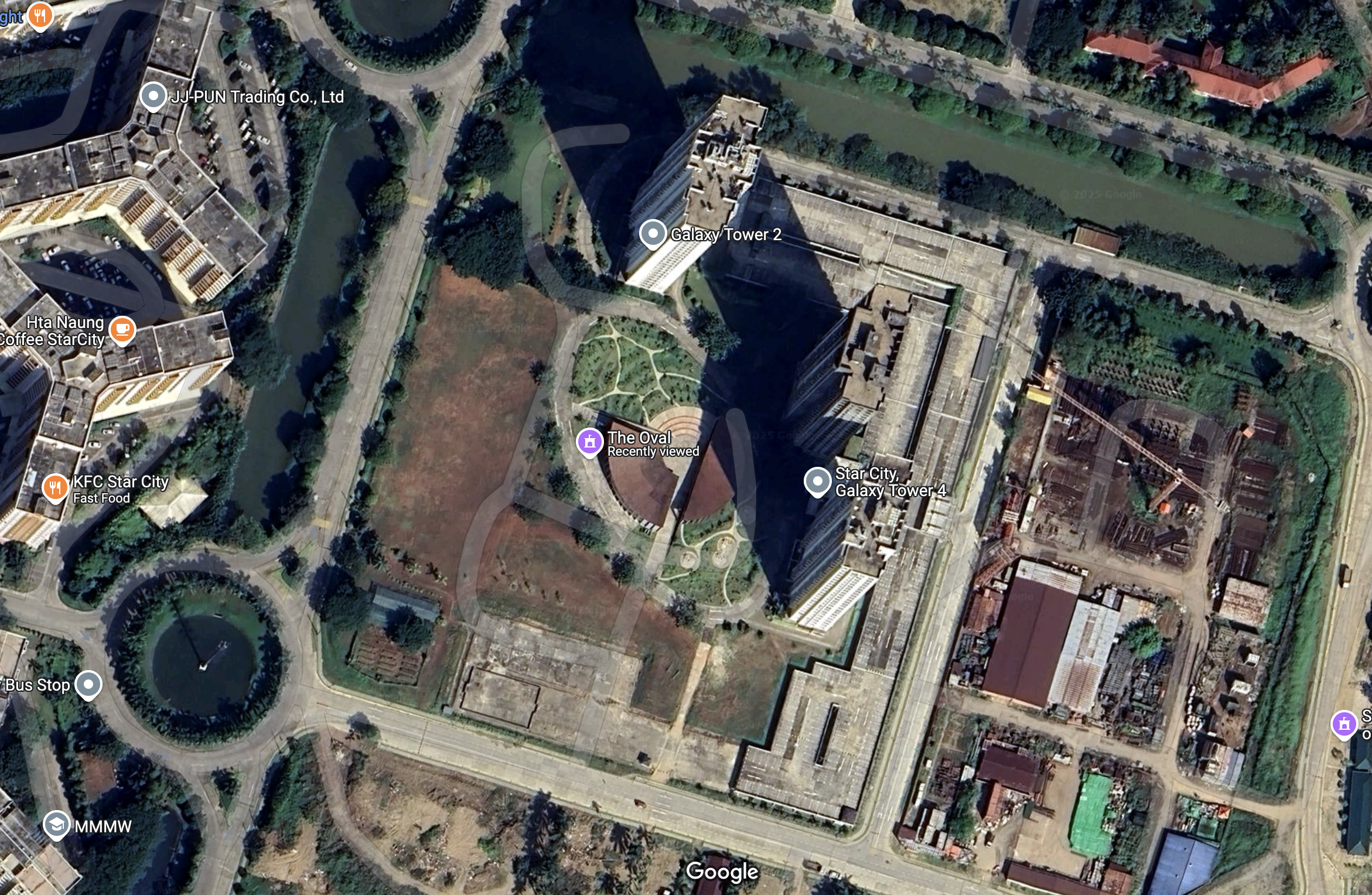Tap the KFC Star City restaurant pin
Viewport: 1372px width, 895px height.
pos(55,487)
